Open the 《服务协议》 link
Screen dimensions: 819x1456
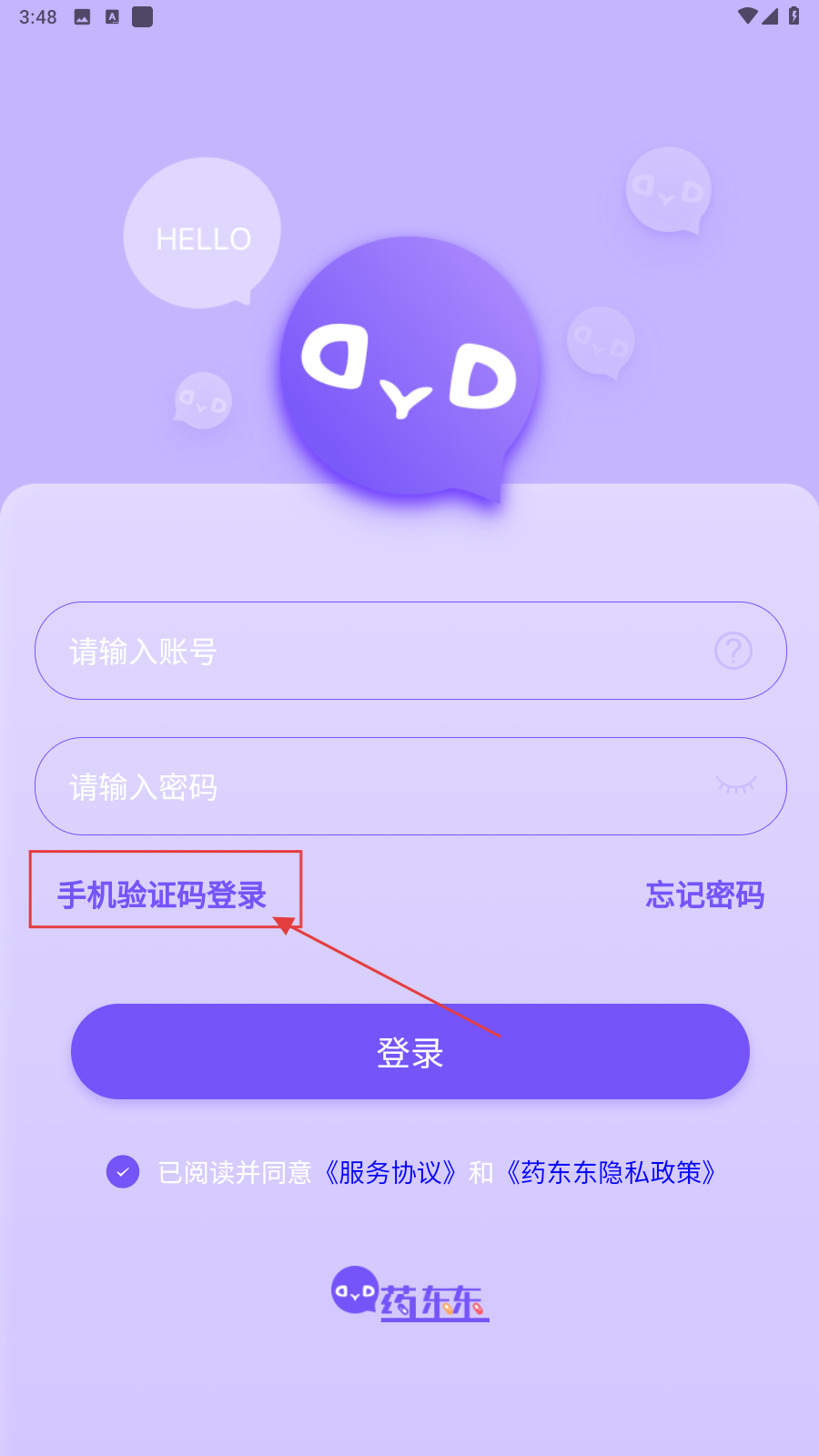[x=391, y=1172]
